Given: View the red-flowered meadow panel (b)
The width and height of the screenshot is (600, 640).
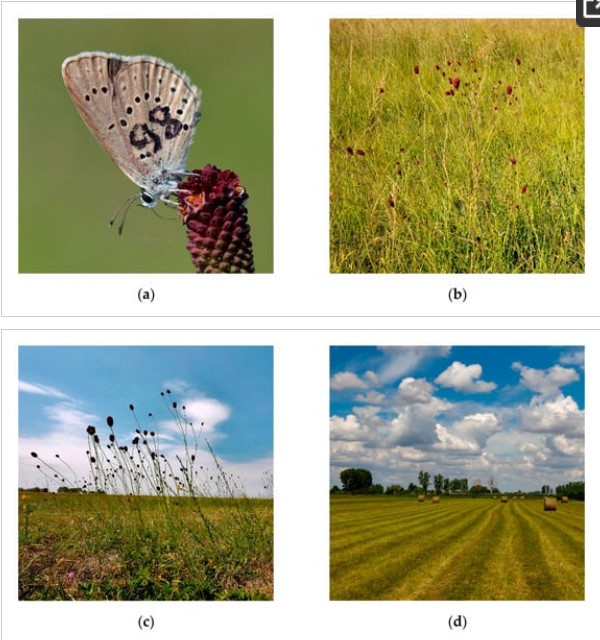Looking at the screenshot, I should [x=457, y=146].
